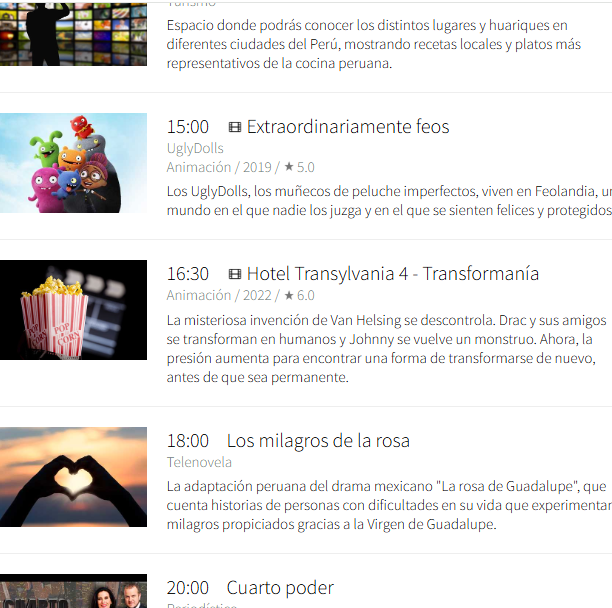Tap the popcorn clapperboard thumbnail
Image resolution: width=612 pixels, height=608 pixels.
(x=73, y=310)
